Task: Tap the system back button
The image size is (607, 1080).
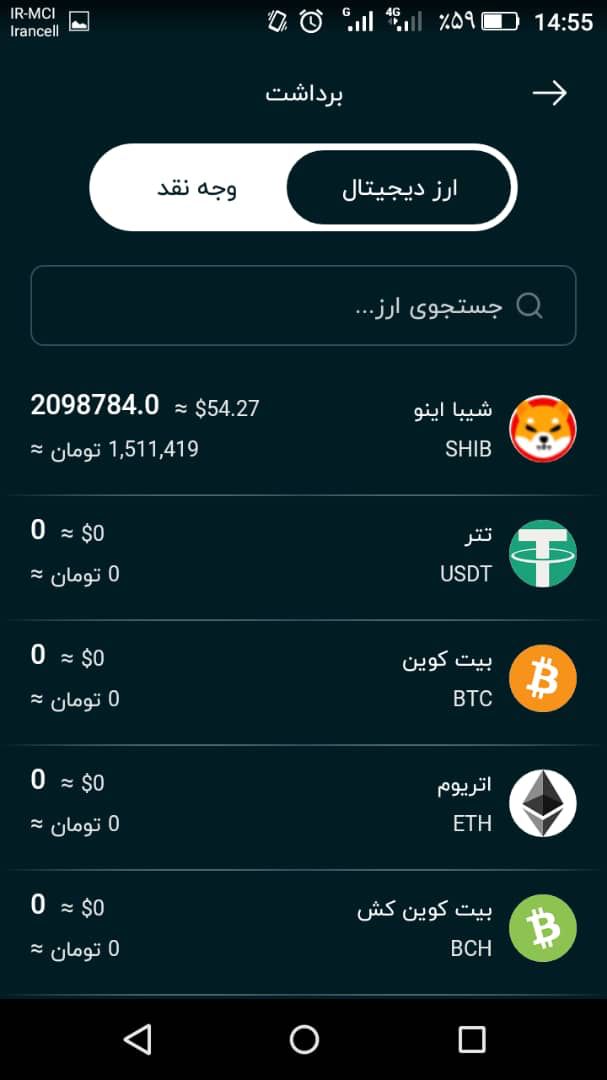Action: pos(138,1039)
